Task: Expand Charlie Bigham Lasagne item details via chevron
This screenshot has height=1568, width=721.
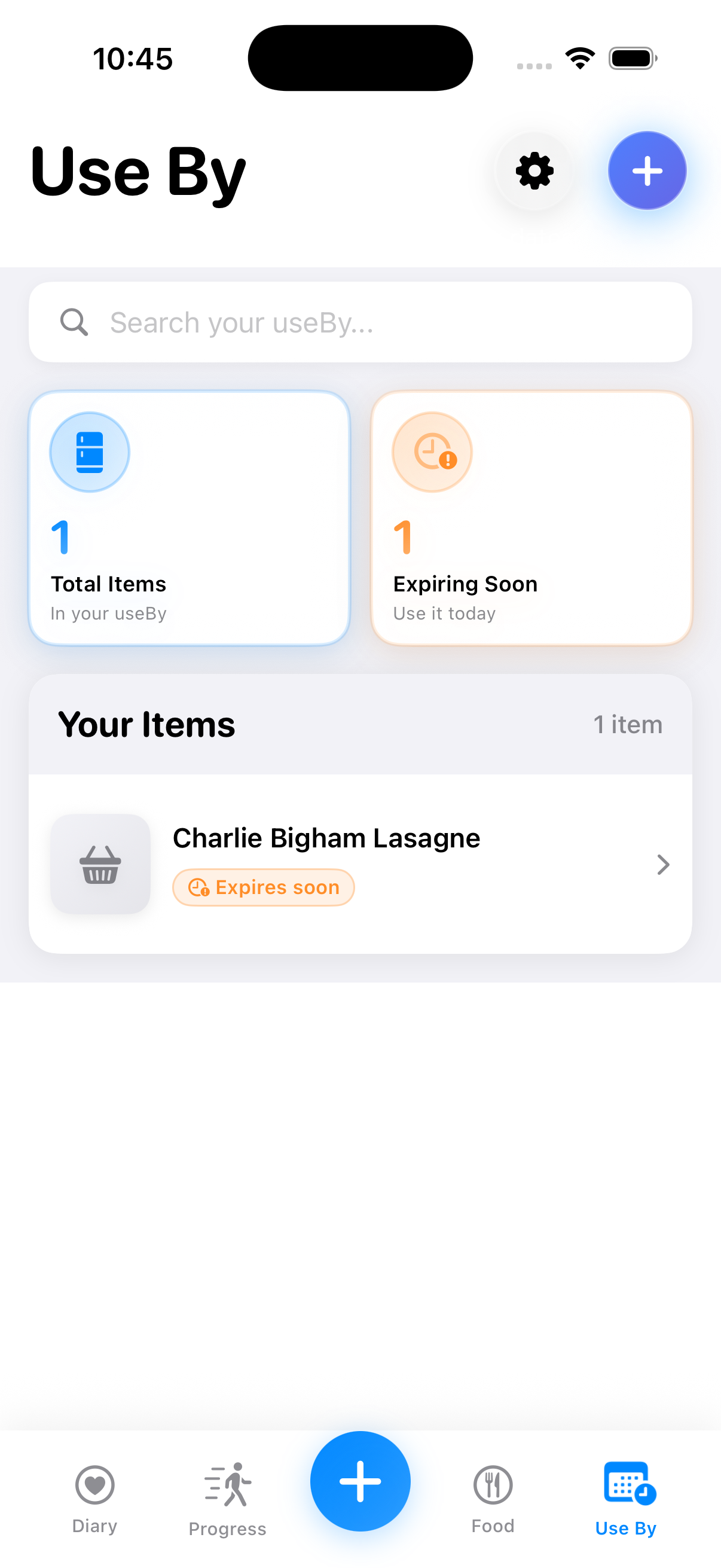Action: [662, 864]
